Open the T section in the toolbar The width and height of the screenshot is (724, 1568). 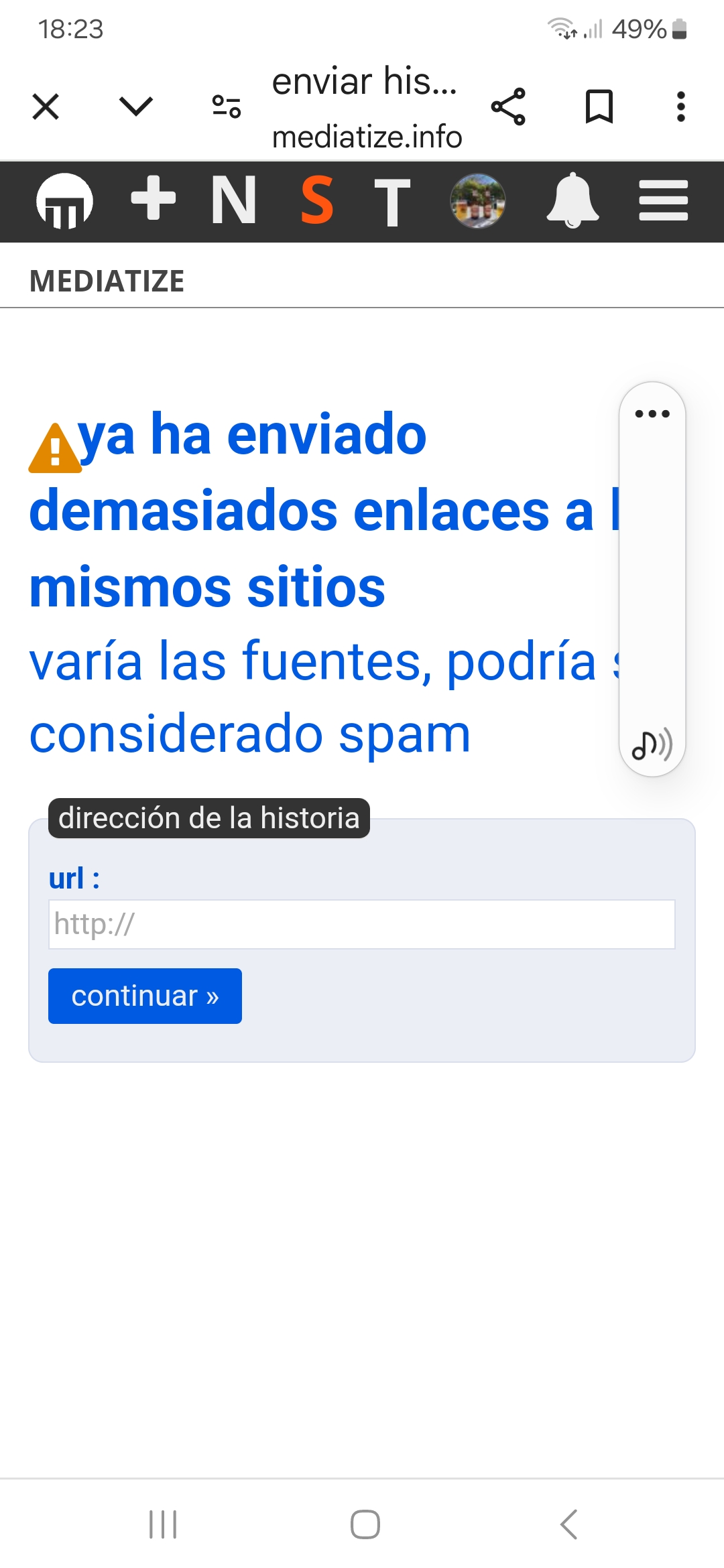click(392, 201)
